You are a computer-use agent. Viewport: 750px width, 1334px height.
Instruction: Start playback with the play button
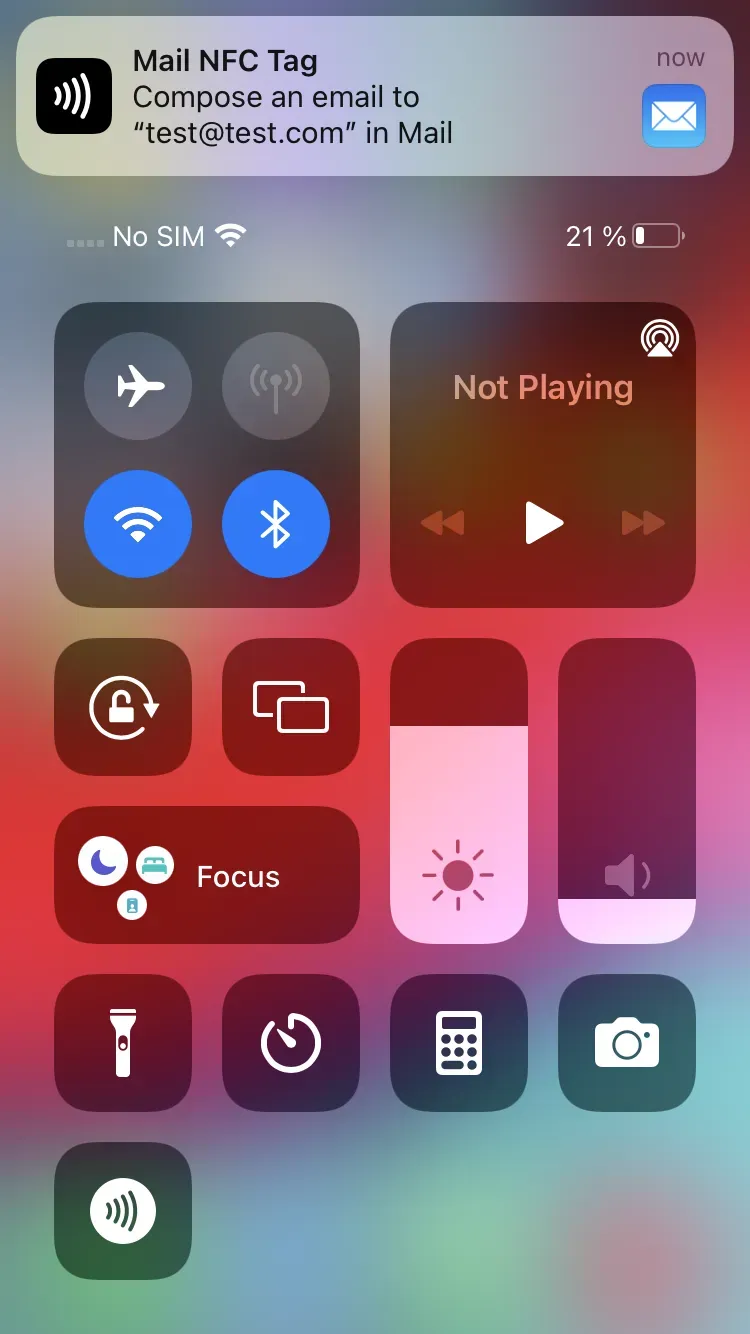click(543, 522)
